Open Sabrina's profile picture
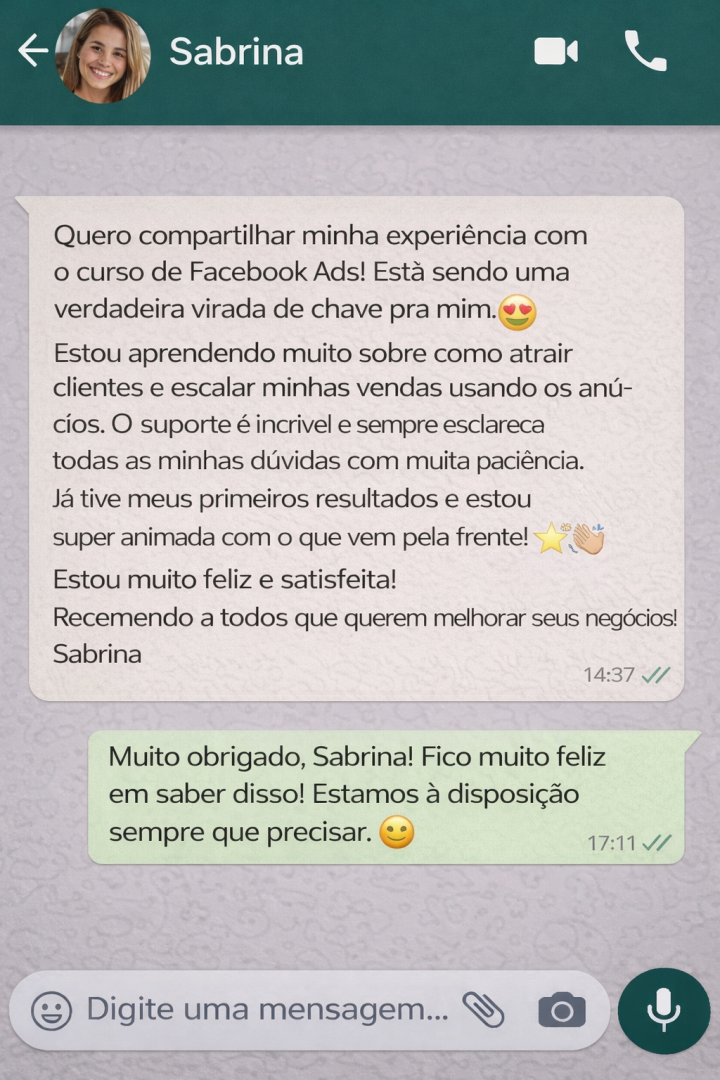The height and width of the screenshot is (1080, 720). [103, 55]
